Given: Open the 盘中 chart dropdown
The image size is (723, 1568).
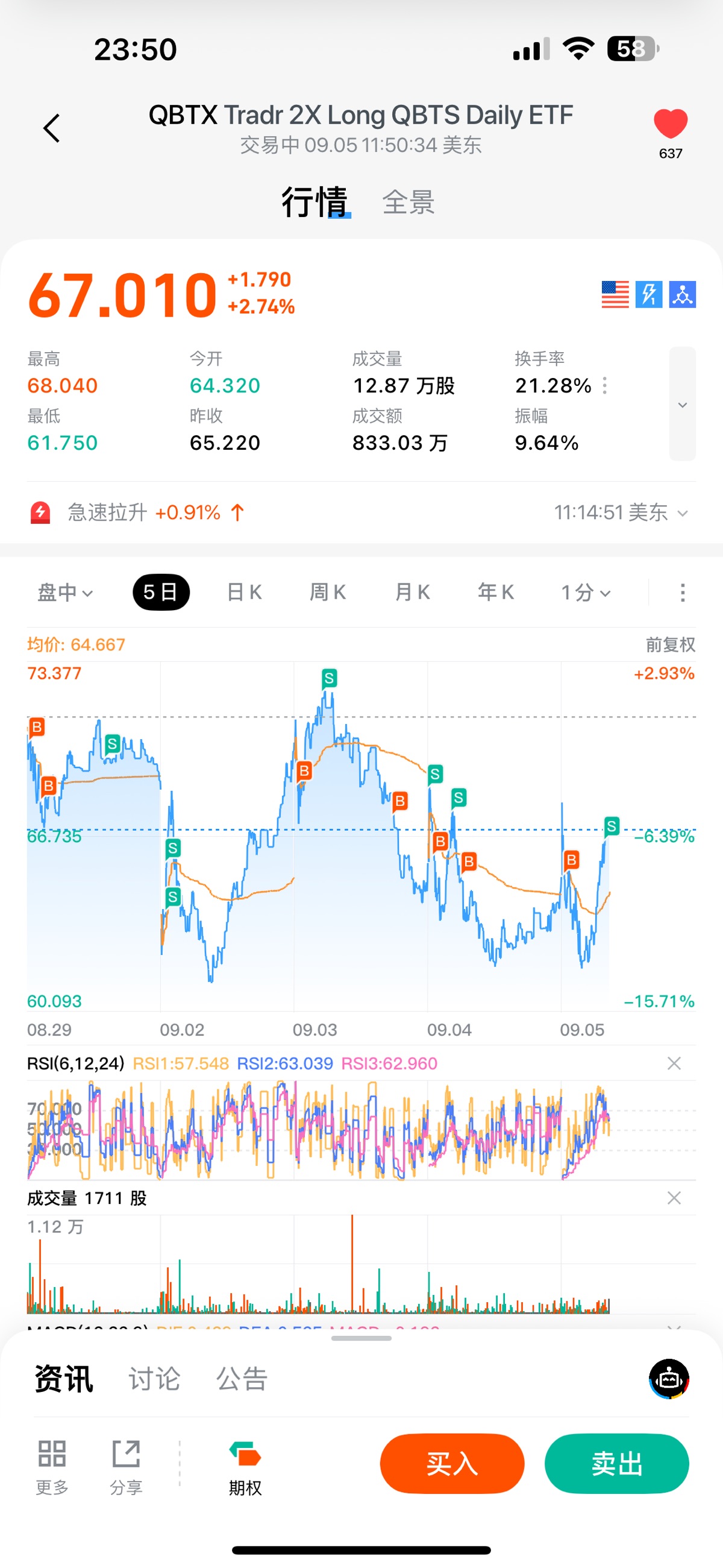Looking at the screenshot, I should [x=65, y=592].
